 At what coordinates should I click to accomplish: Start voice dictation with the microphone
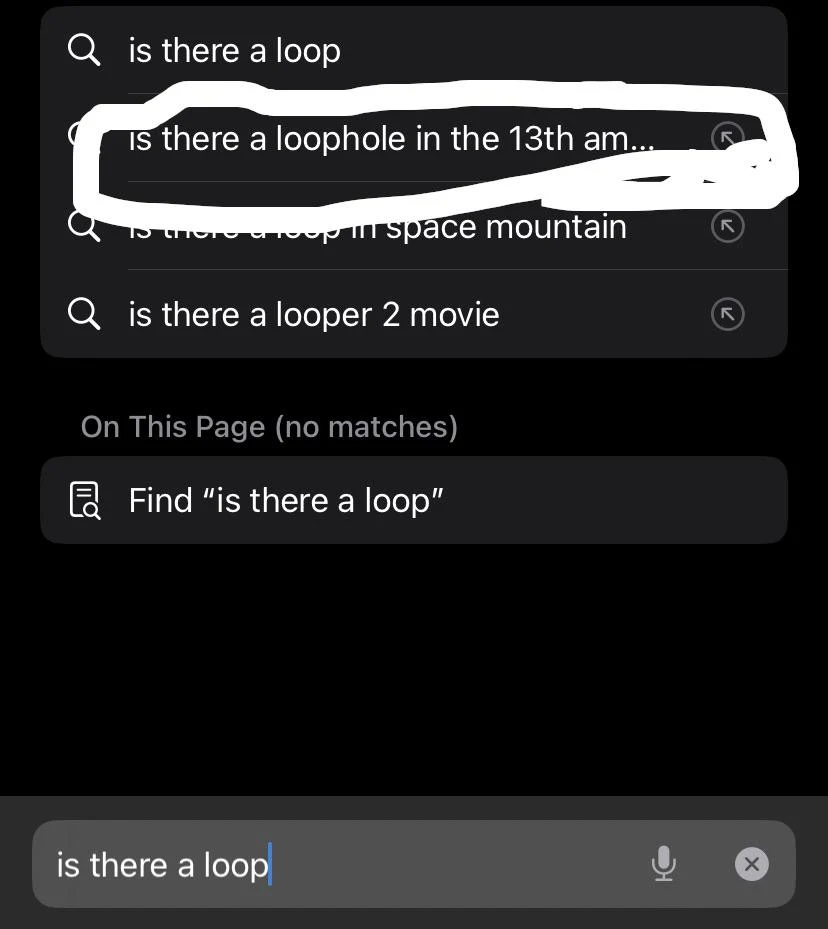coord(663,863)
